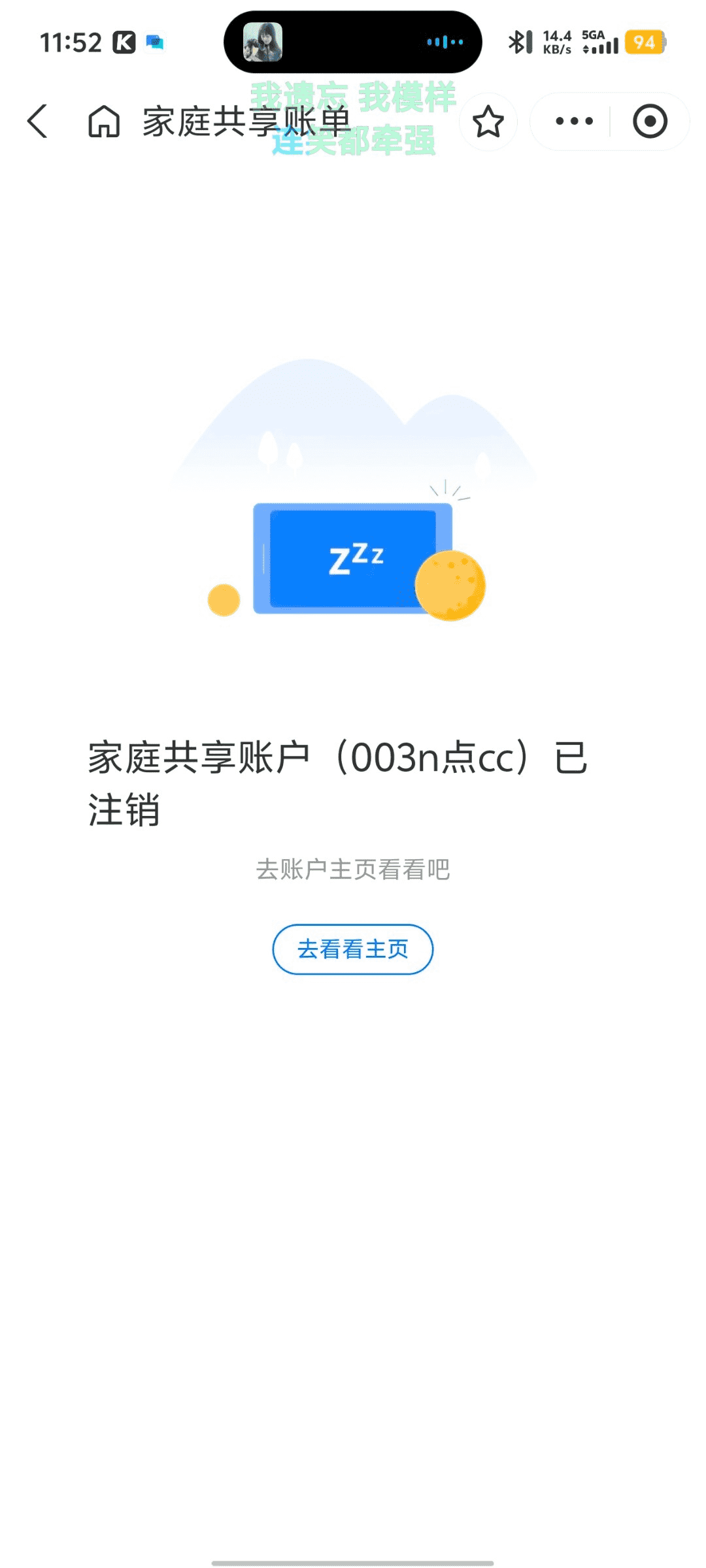
Task: Tap the Bluetooth status bar icon
Action: [x=518, y=41]
